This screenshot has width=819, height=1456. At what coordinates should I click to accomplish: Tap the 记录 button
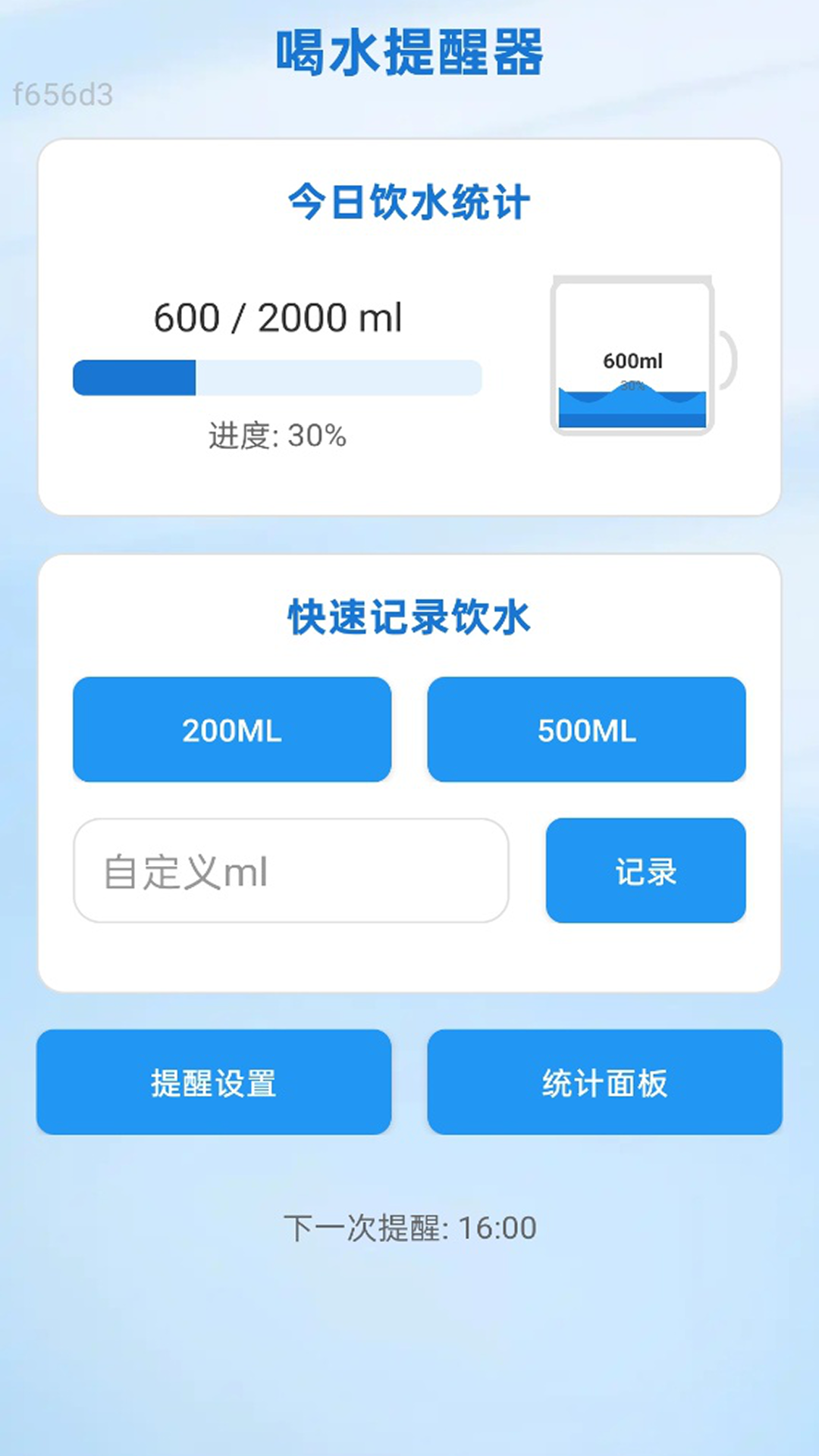point(645,871)
